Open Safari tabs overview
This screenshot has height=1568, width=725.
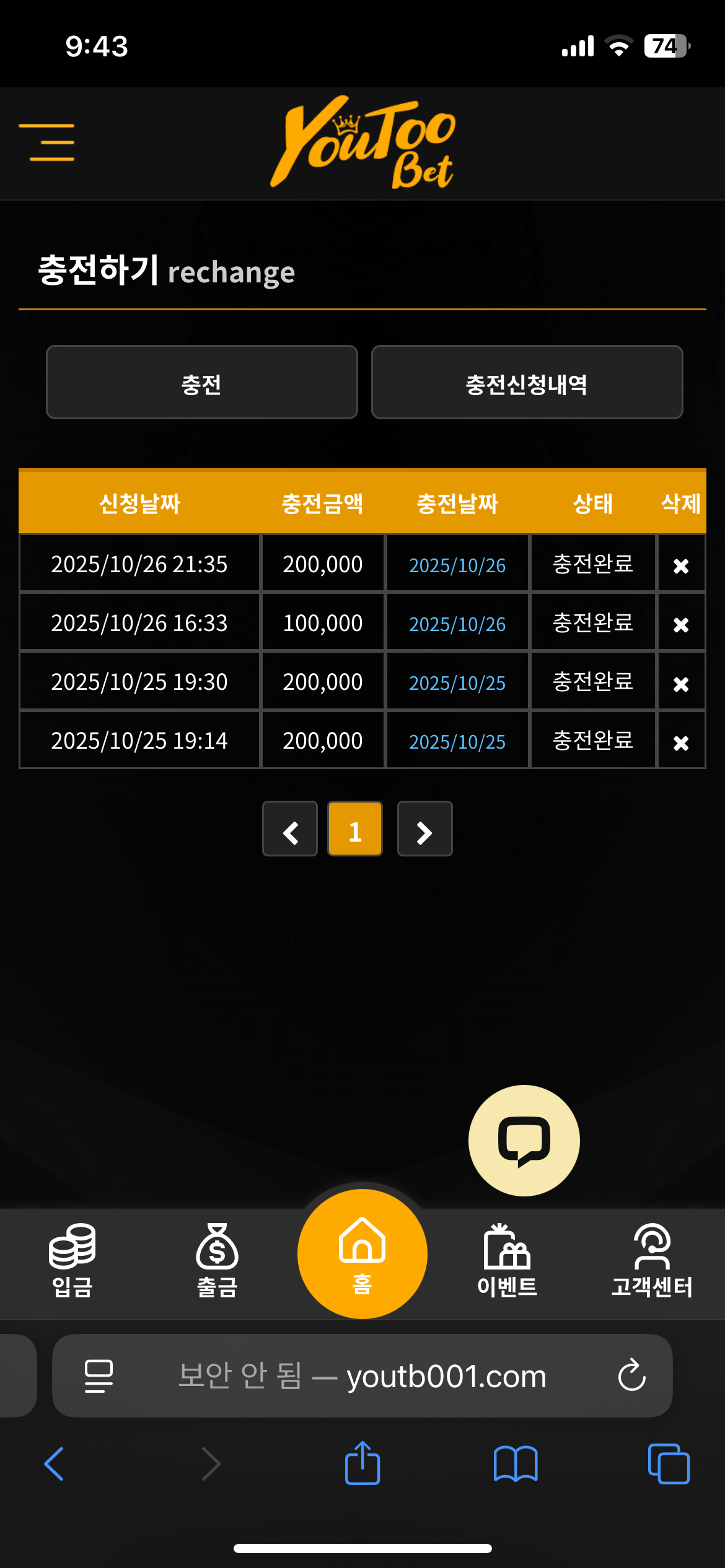(669, 1464)
